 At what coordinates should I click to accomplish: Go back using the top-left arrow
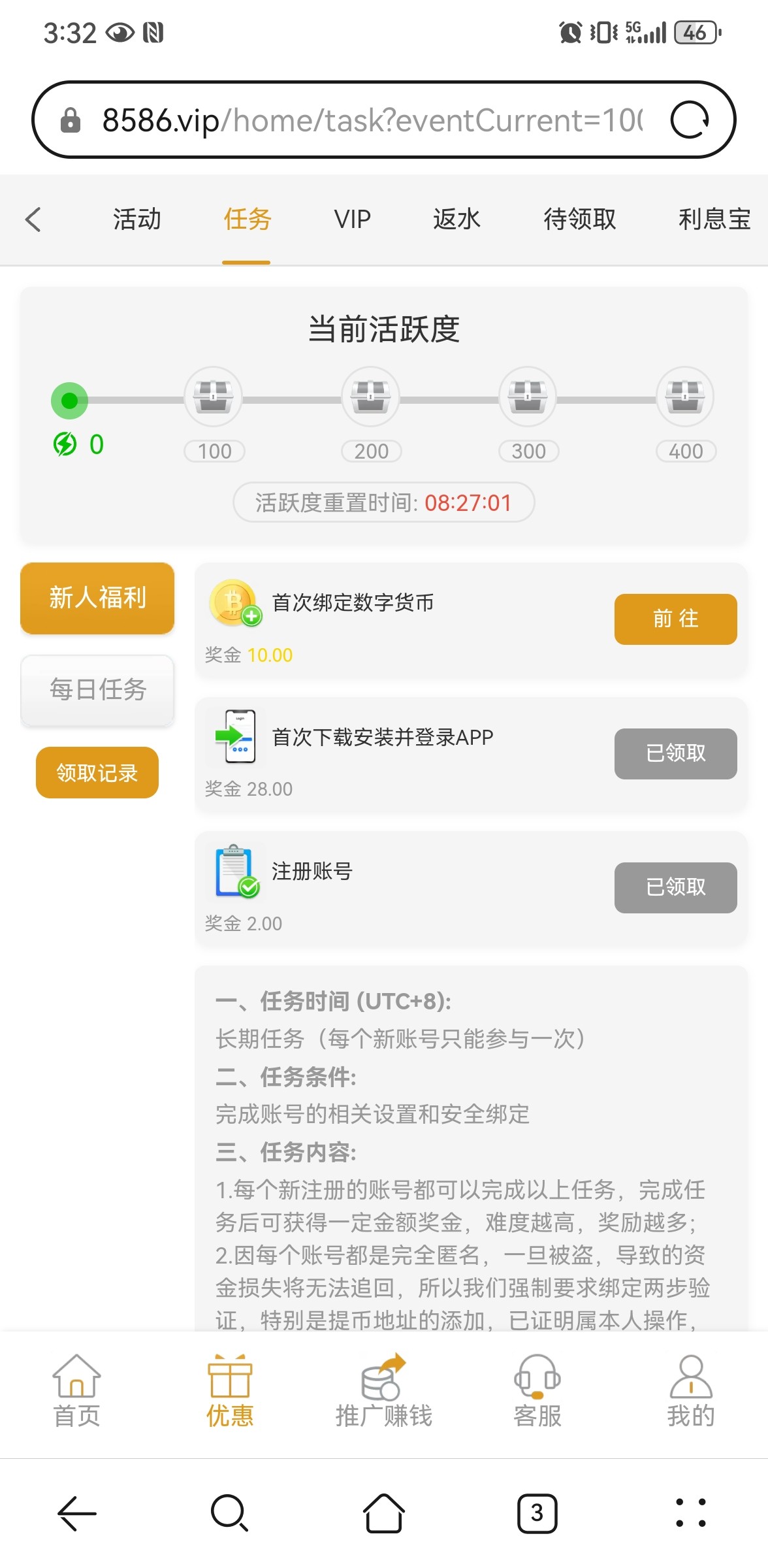pos(33,220)
